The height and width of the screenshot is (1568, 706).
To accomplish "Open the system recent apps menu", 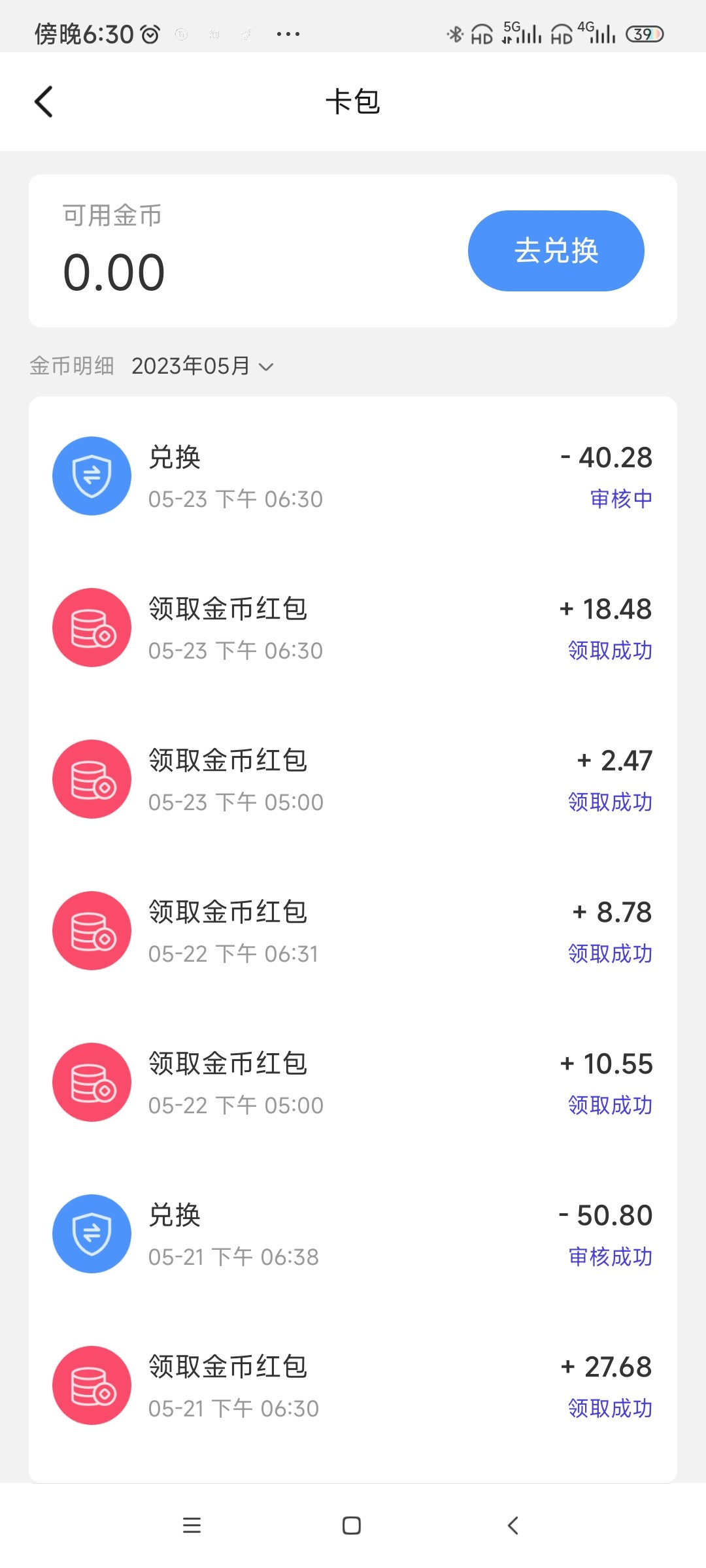I will [x=192, y=1526].
